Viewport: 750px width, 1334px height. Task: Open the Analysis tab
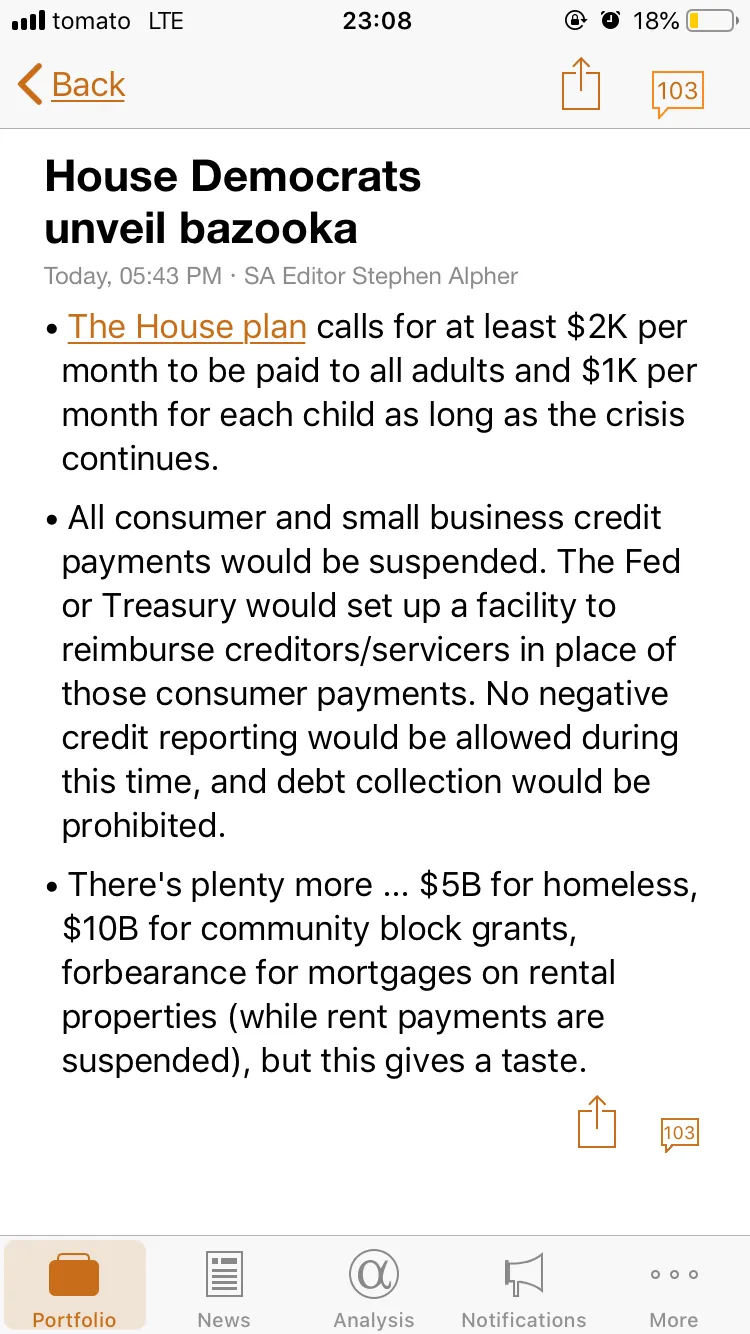click(x=374, y=1288)
